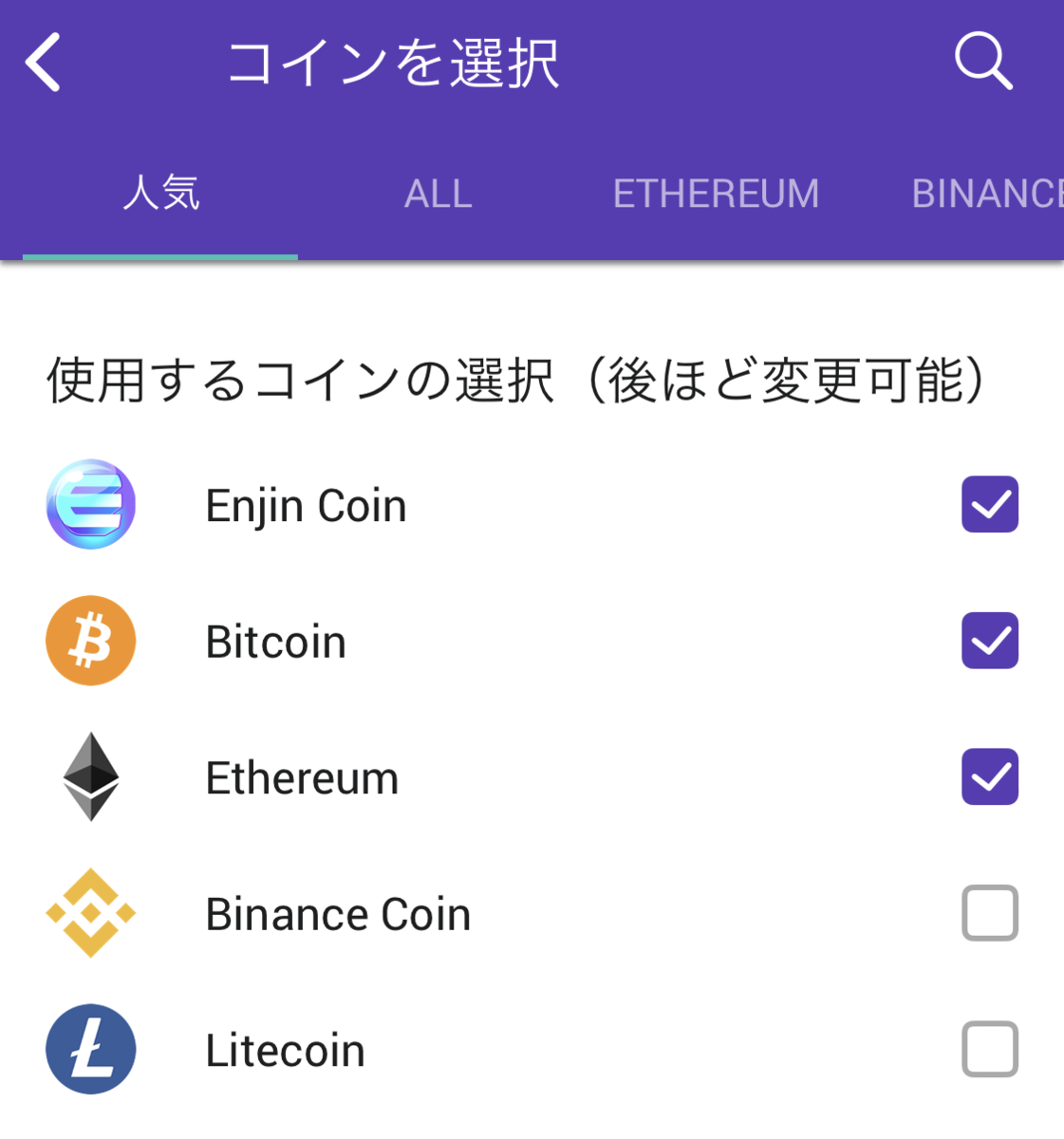
Task: Deselect the Bitcoin checkbox
Action: tap(989, 641)
